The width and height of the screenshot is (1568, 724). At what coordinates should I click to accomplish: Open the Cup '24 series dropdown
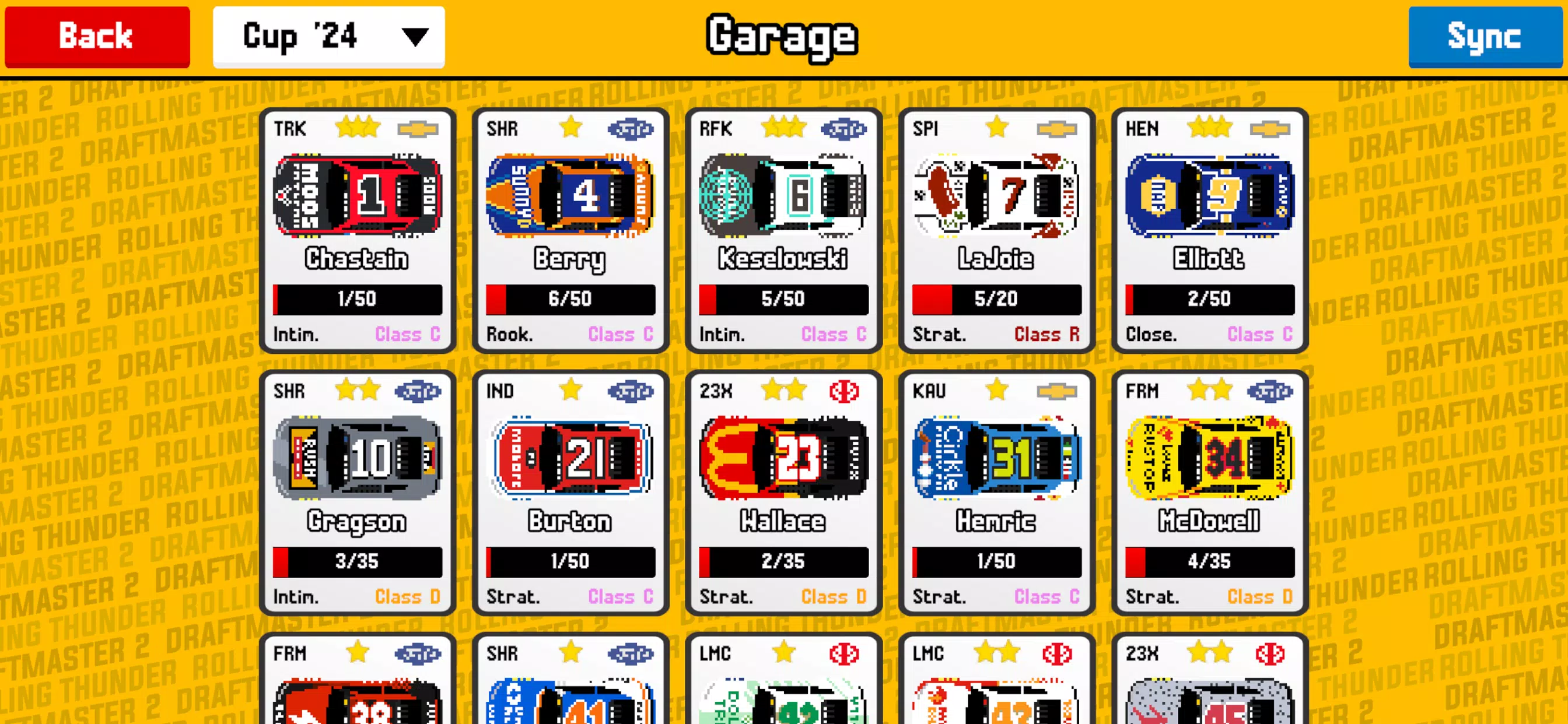pos(328,37)
